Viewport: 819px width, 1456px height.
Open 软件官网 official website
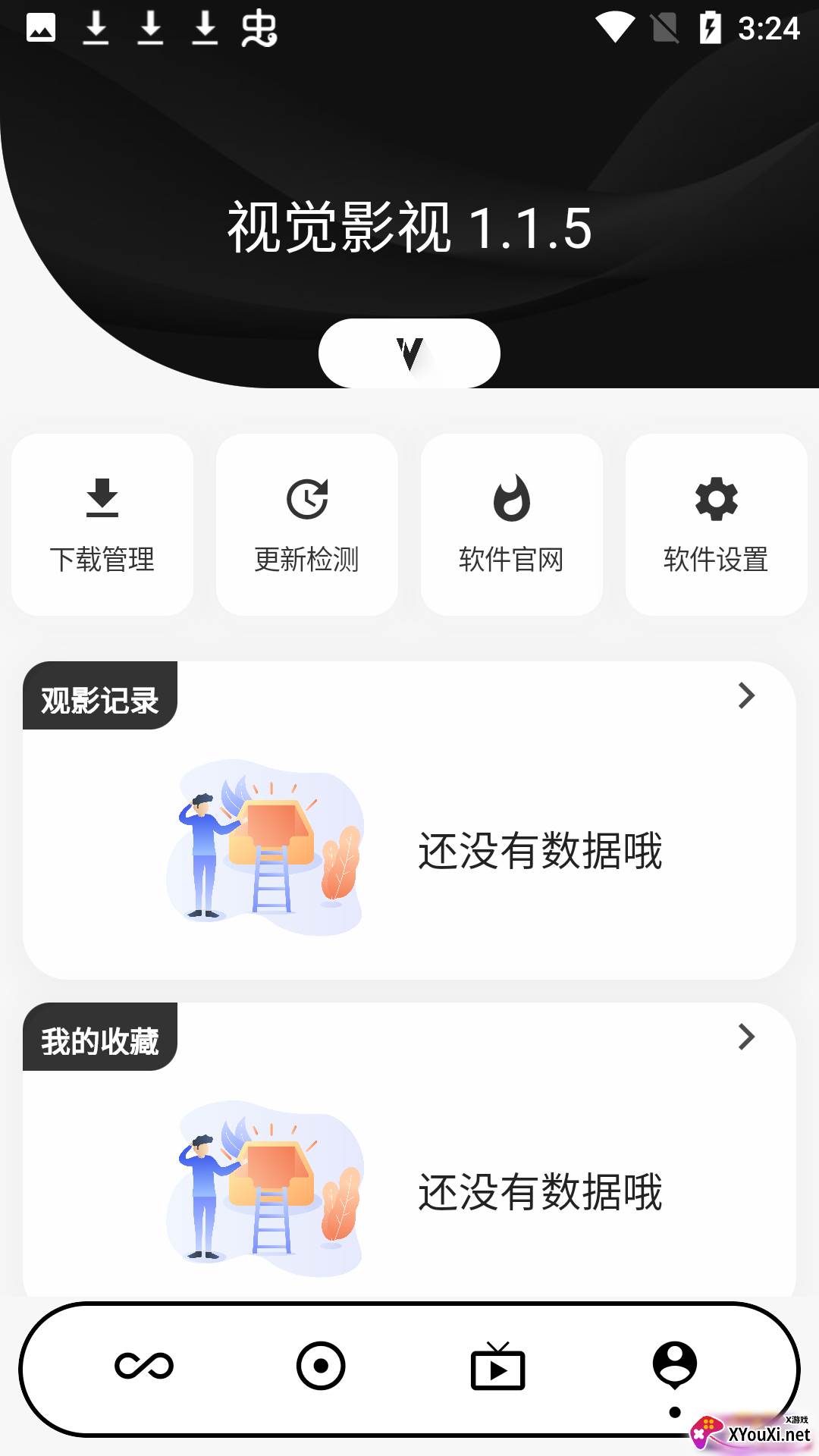pos(512,525)
